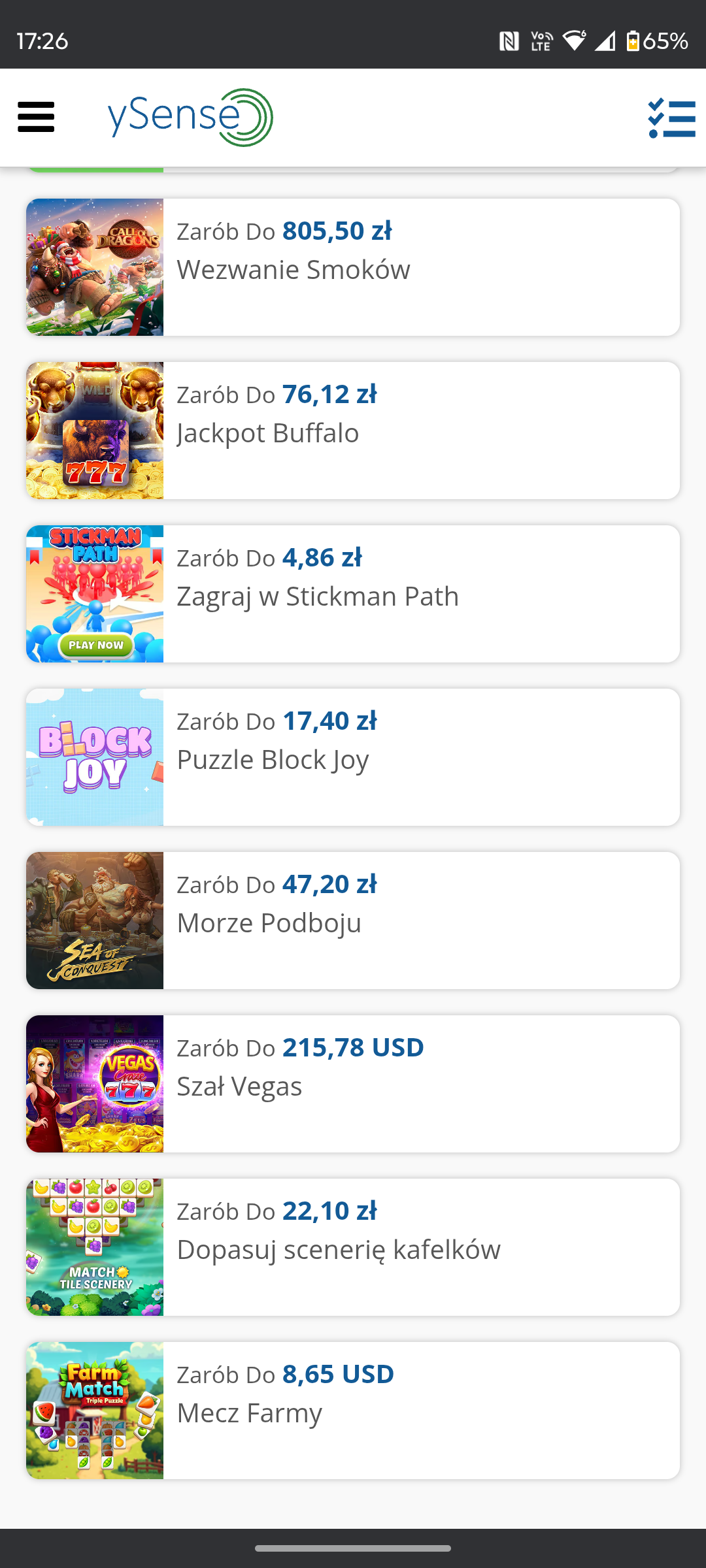Open Zagraj w Stickman Path offer
706x1568 pixels.
353,594
